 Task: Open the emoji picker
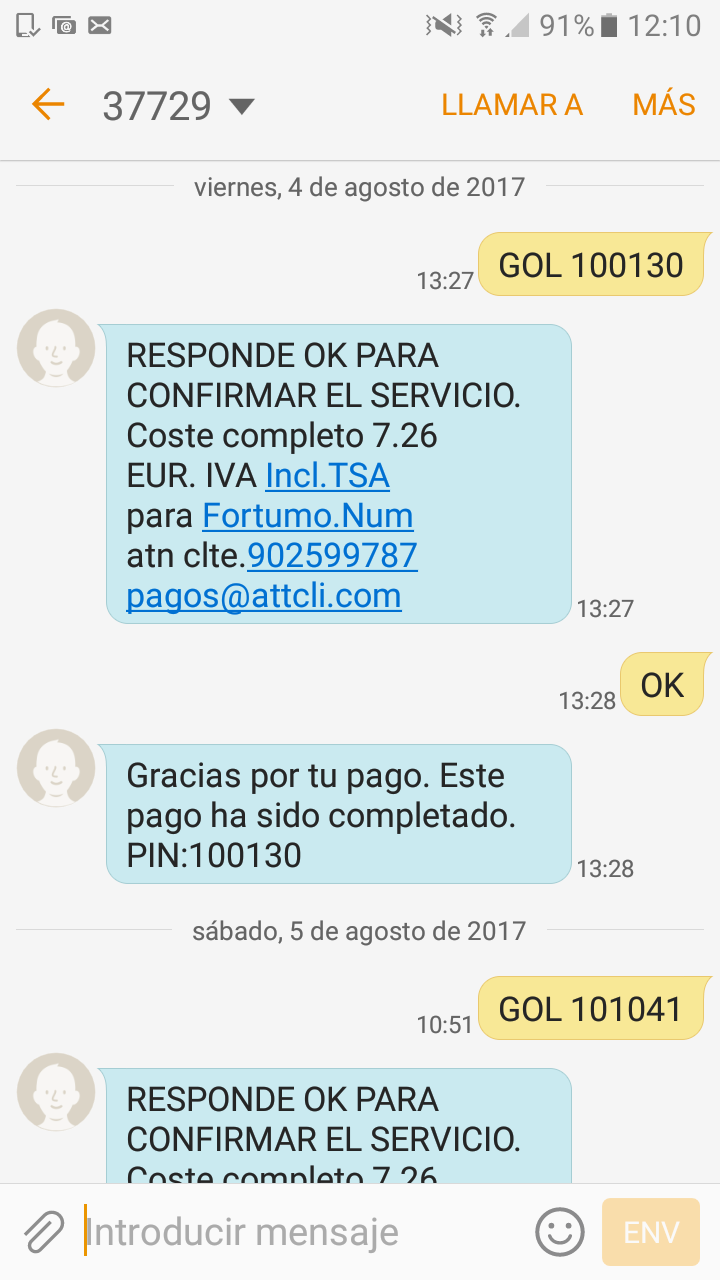(x=560, y=1232)
